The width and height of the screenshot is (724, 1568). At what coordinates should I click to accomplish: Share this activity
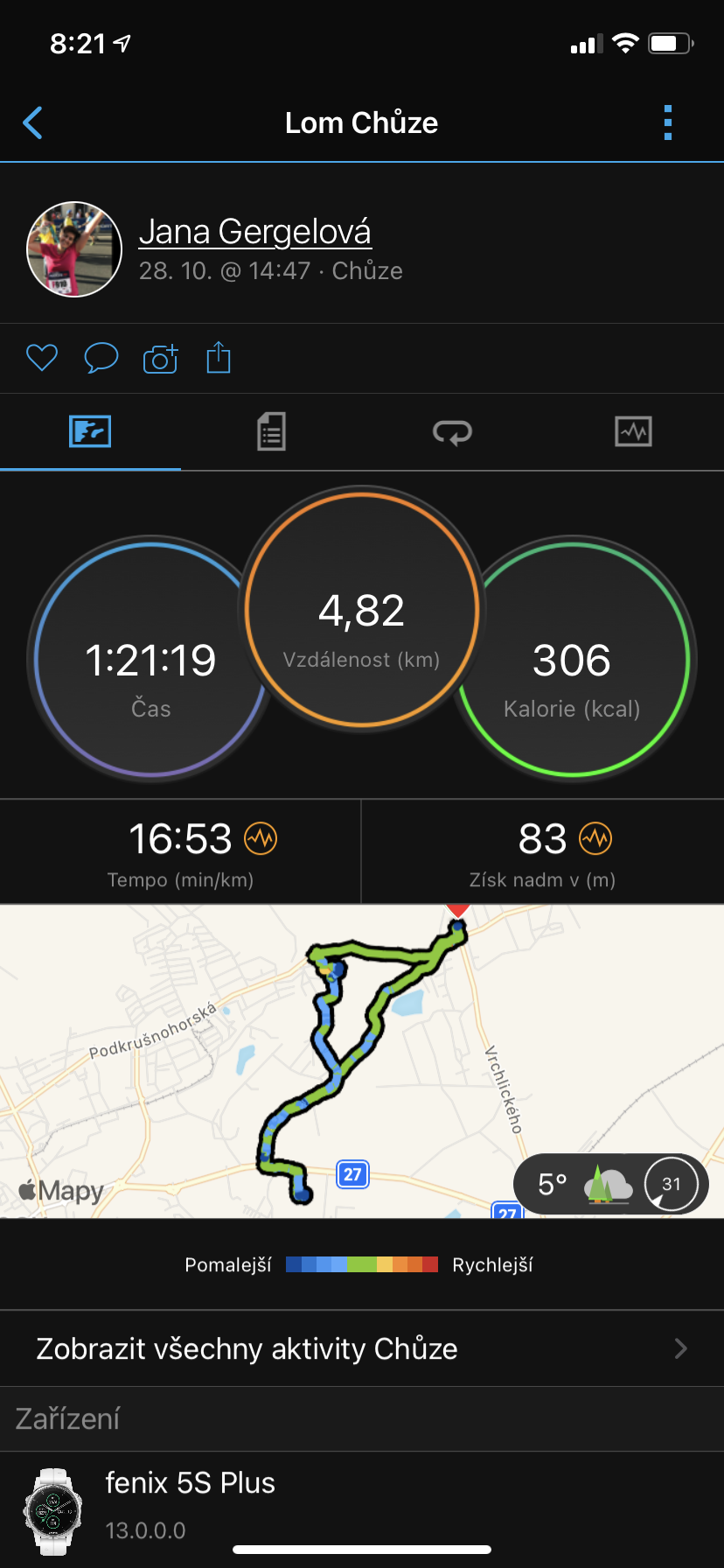pos(219,357)
